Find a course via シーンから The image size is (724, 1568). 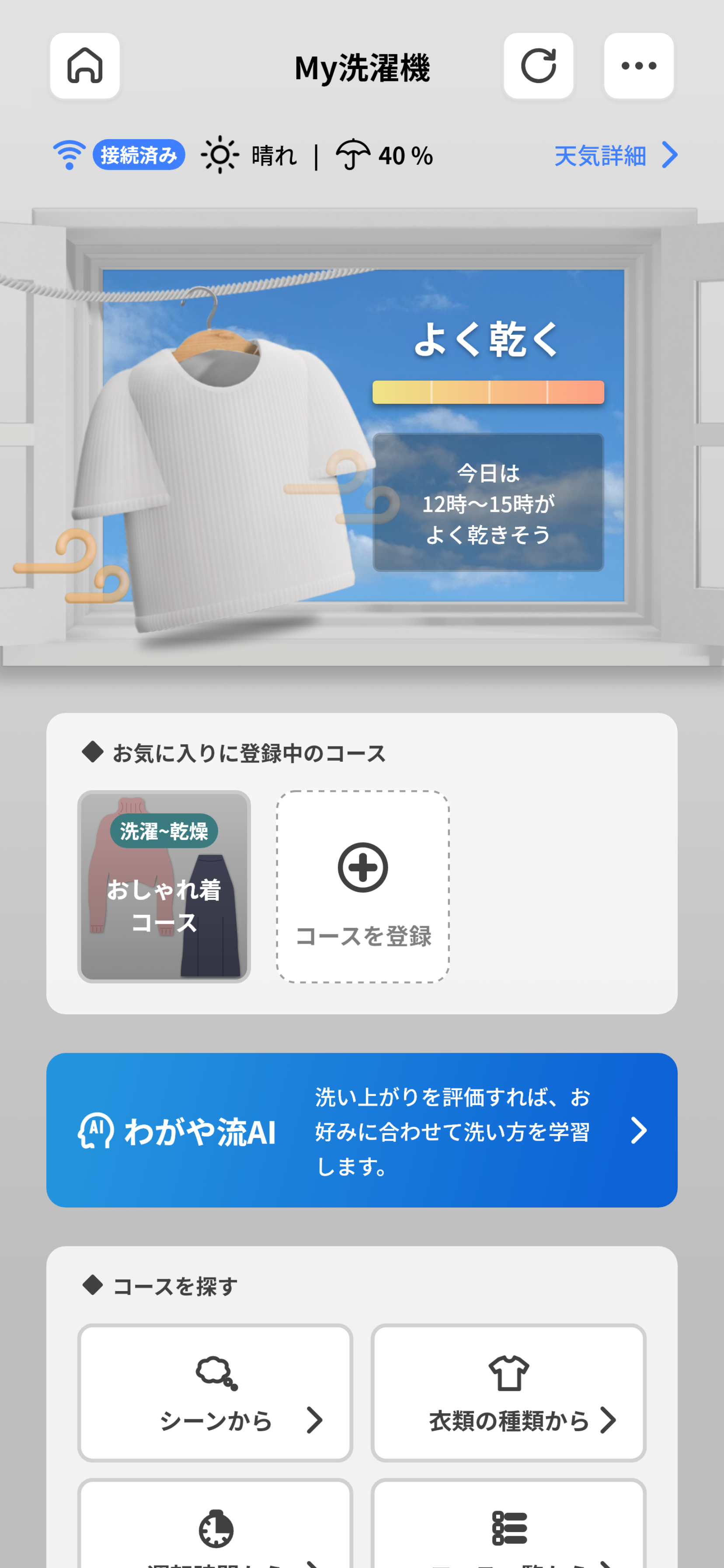point(215,1392)
